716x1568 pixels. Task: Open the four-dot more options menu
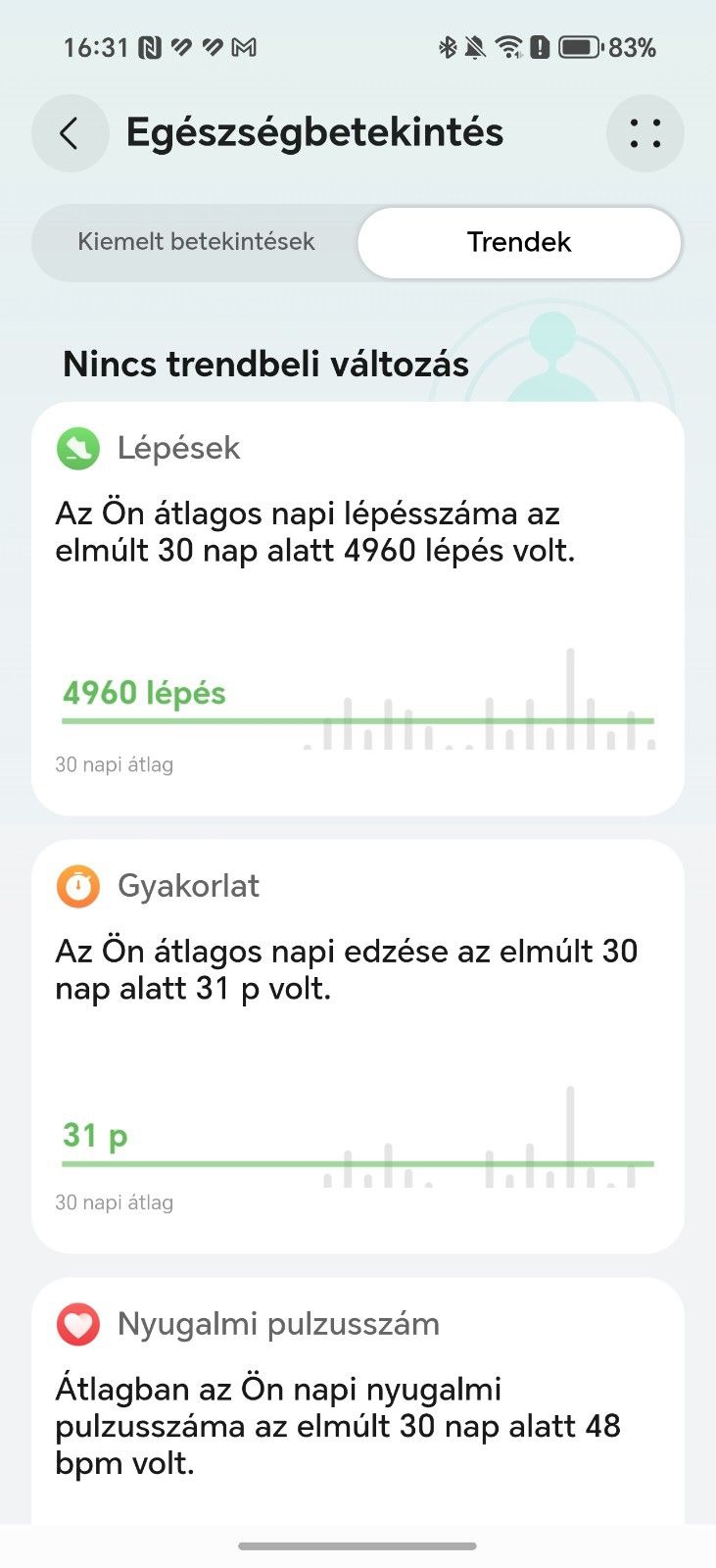[x=644, y=133]
